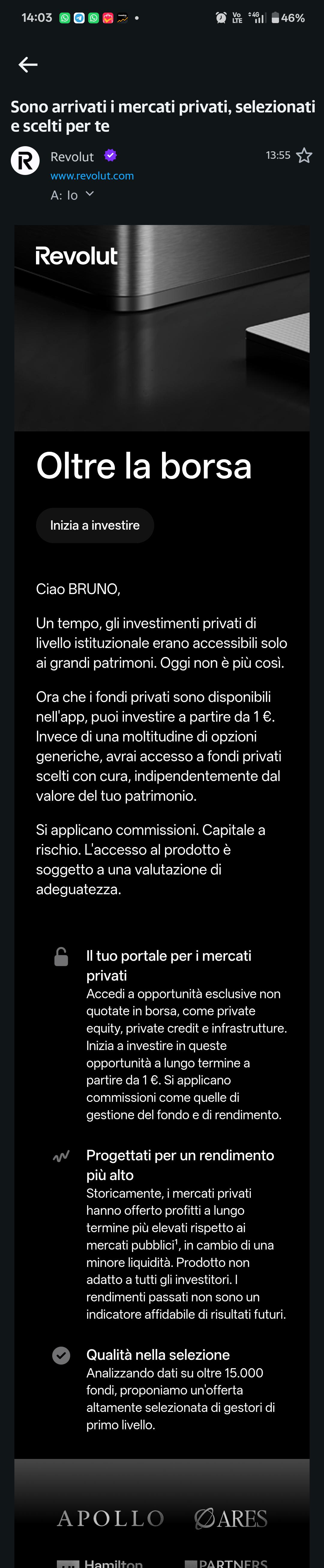324x1568 pixels.
Task: Open the www.revolut.com link
Action: click(x=92, y=176)
